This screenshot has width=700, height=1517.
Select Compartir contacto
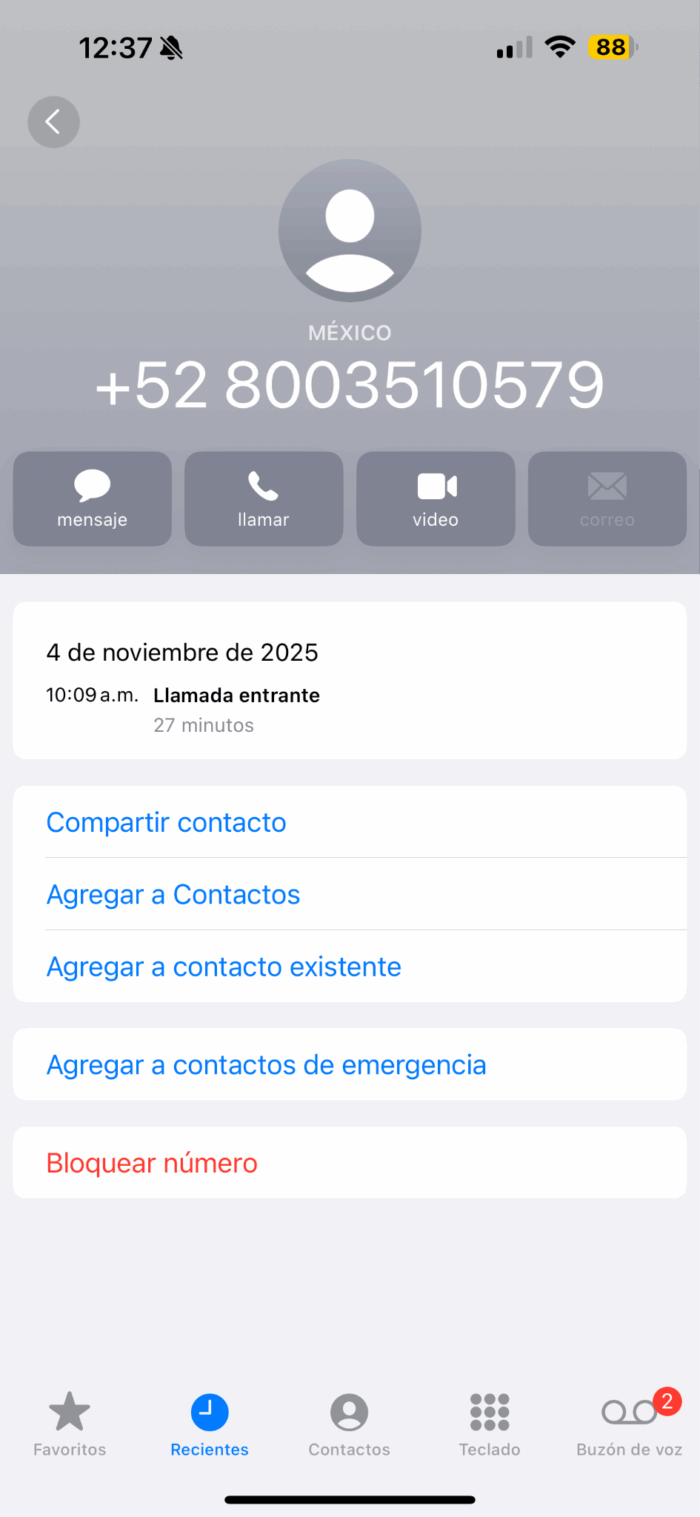(166, 822)
